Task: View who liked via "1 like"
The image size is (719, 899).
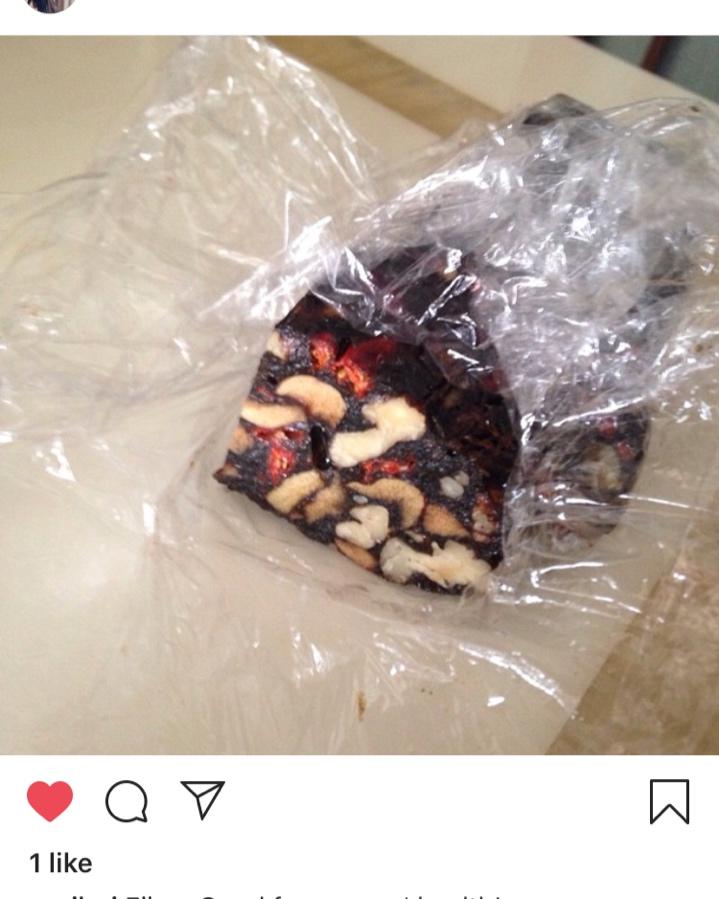Action: pos(61,863)
